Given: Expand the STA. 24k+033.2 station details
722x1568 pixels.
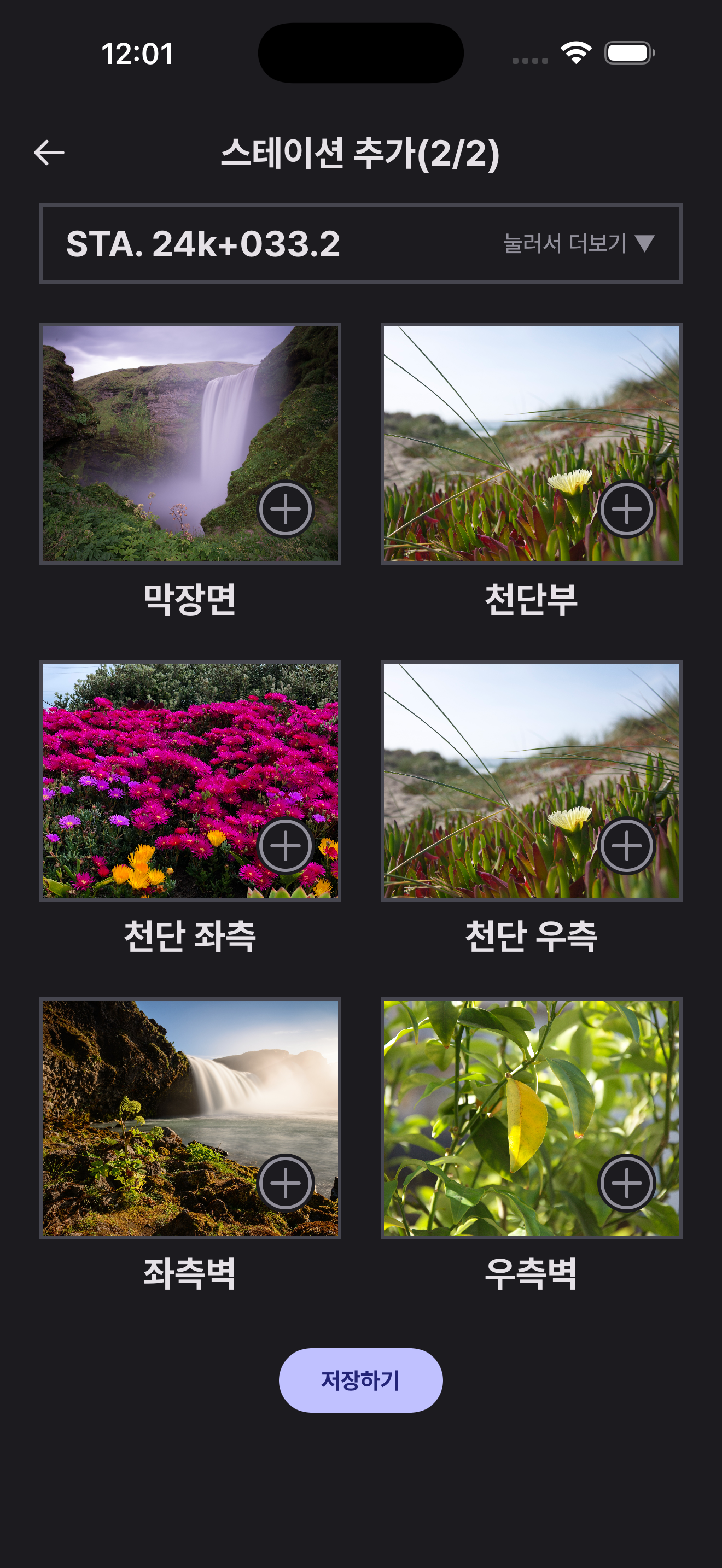Looking at the screenshot, I should tap(578, 243).
